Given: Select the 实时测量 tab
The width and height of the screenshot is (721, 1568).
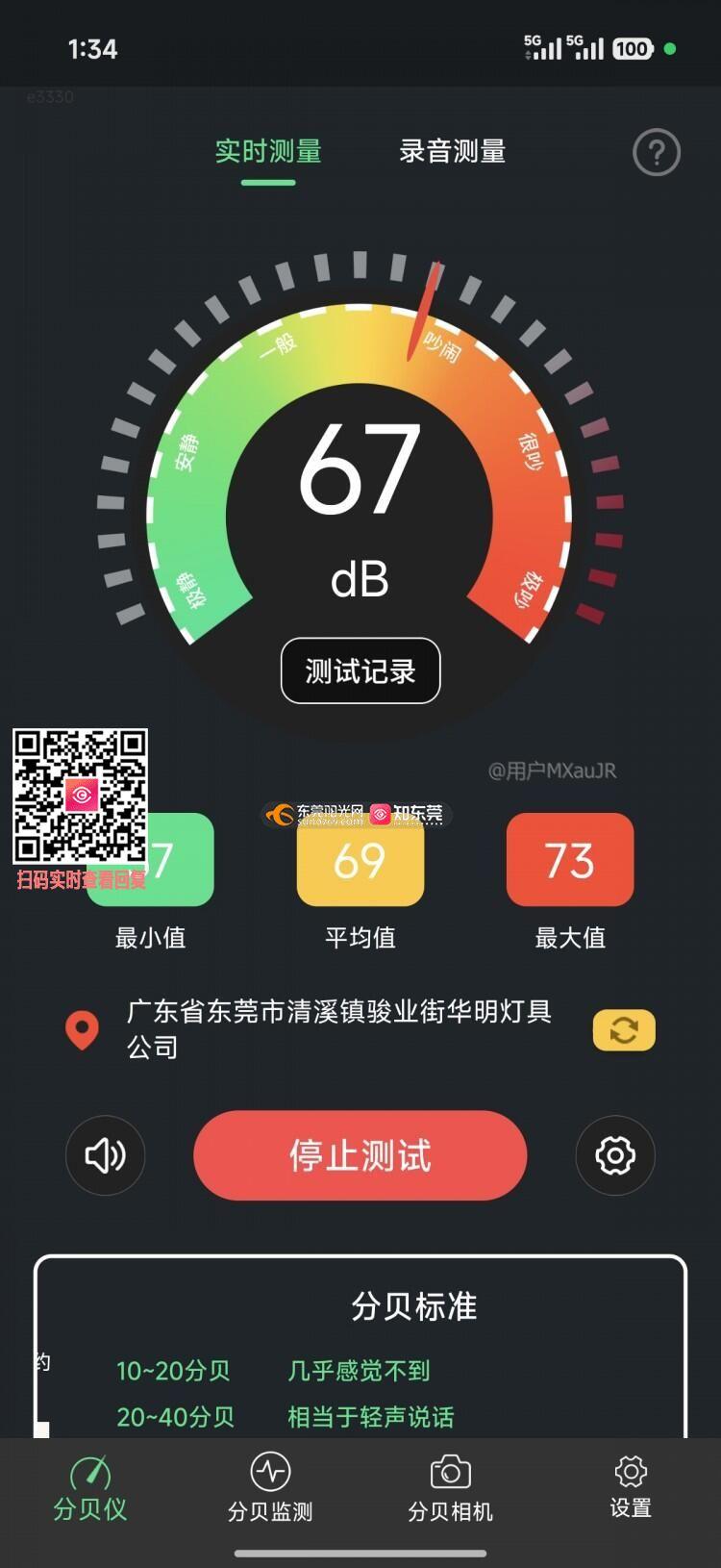Looking at the screenshot, I should (x=268, y=152).
